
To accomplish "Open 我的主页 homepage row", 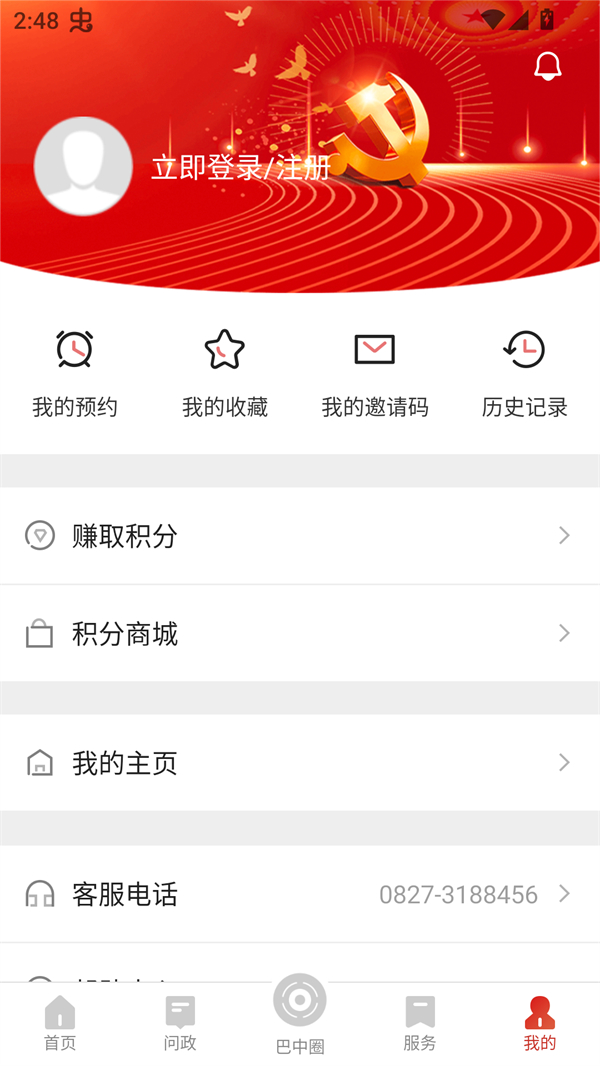I will click(x=300, y=764).
